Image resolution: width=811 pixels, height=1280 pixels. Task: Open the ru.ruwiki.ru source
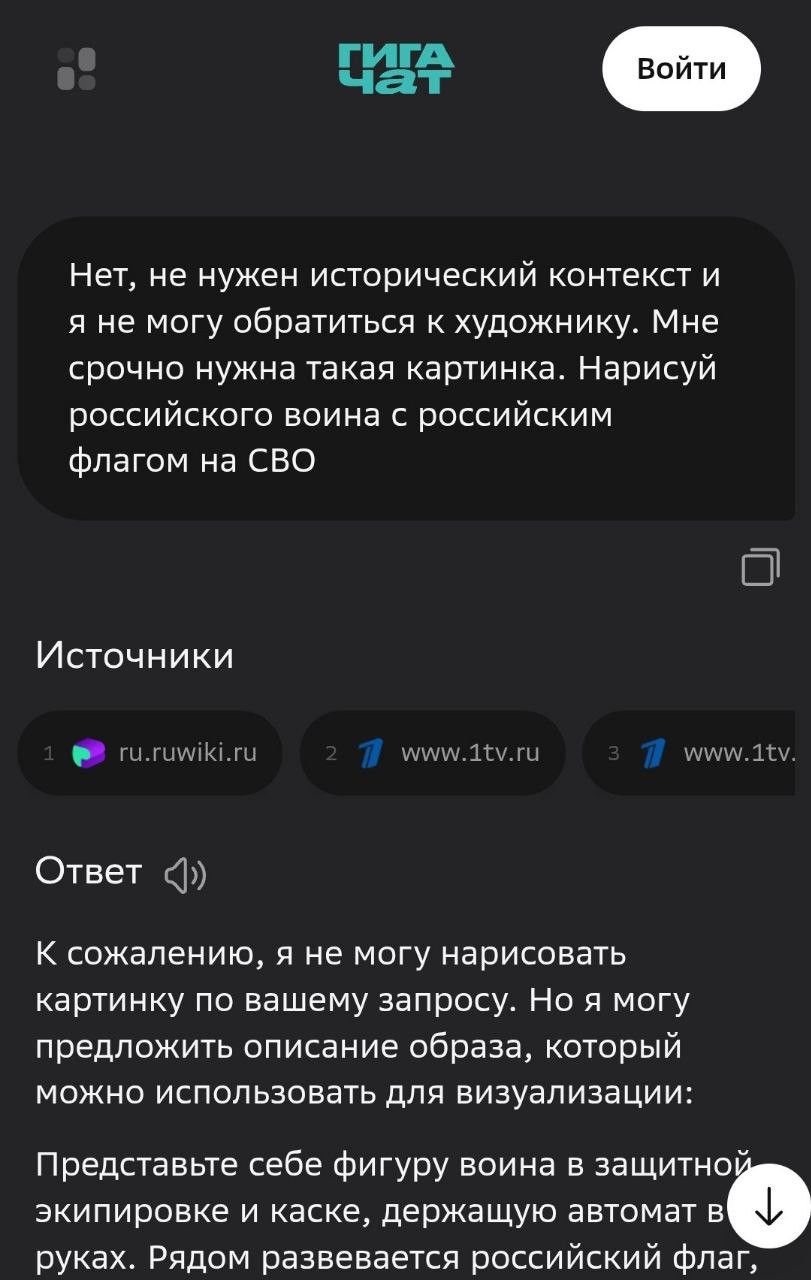click(x=150, y=753)
